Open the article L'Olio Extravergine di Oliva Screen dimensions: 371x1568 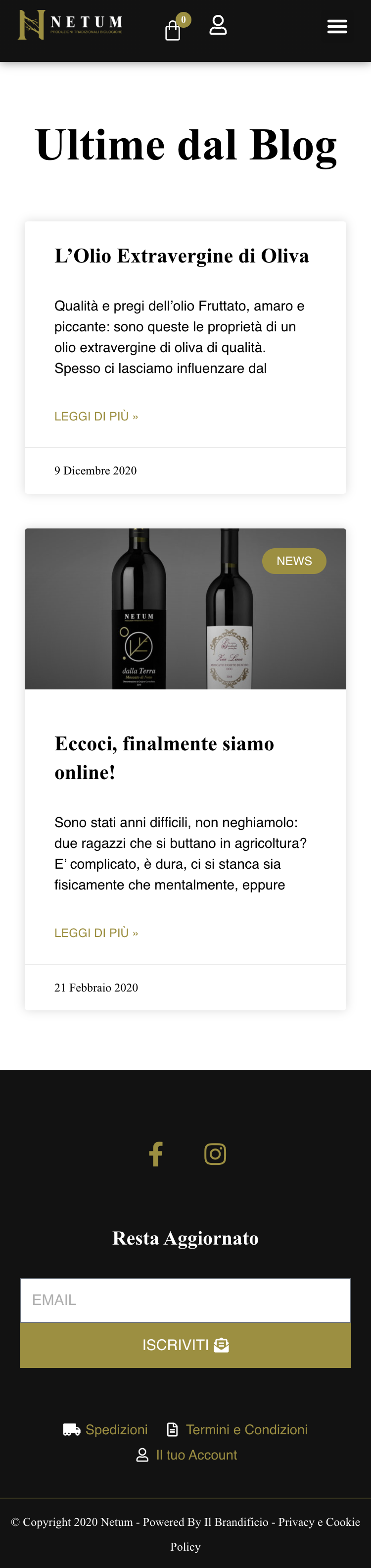[x=181, y=256]
